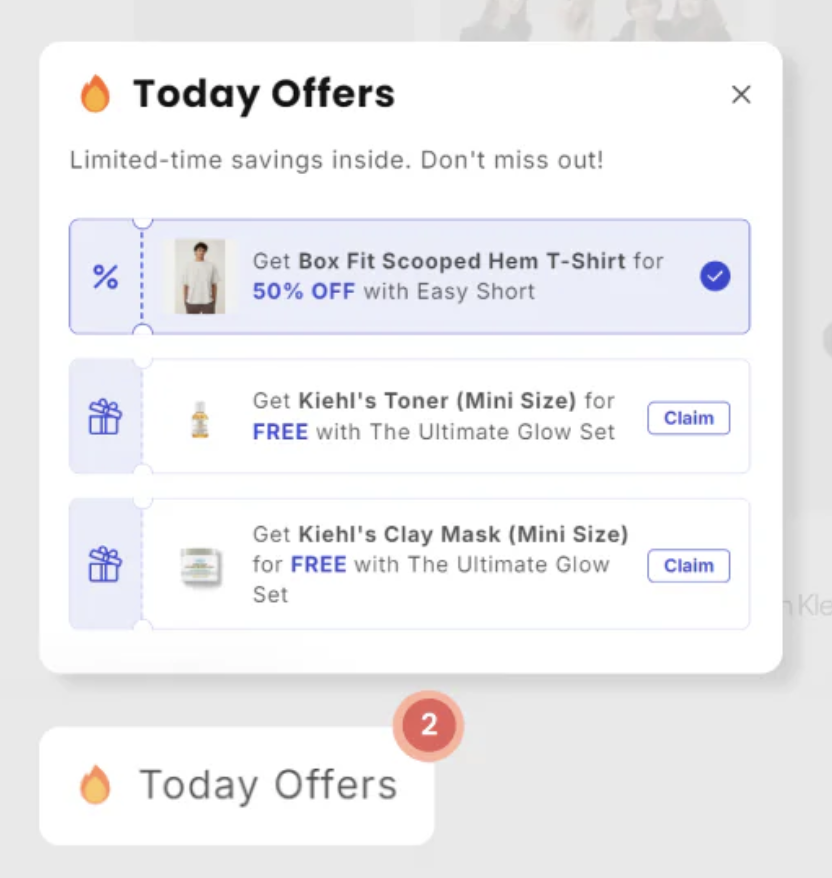The image size is (832, 878).
Task: Claim the free Kiehl's Clay Mask offer
Action: (688, 565)
